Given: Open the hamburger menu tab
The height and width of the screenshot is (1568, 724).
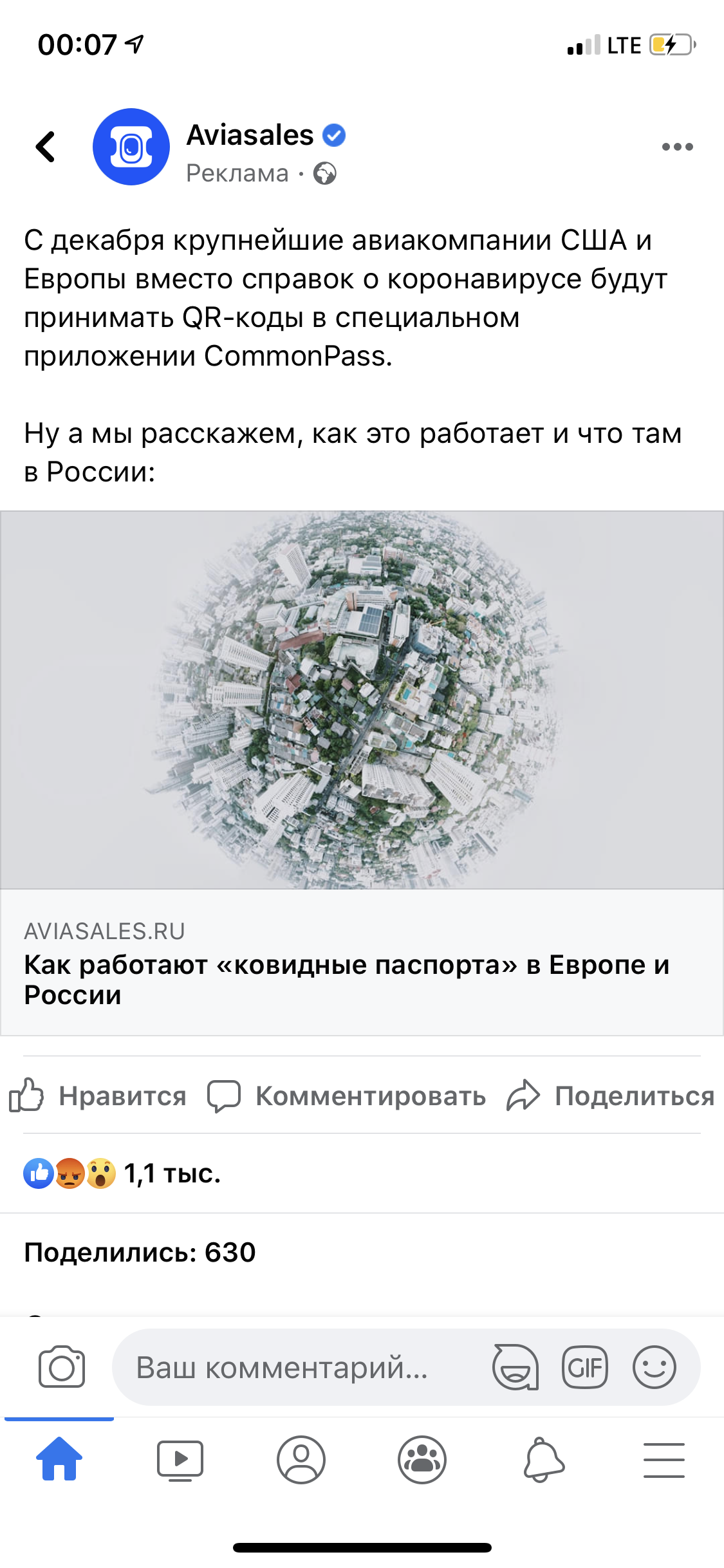Looking at the screenshot, I should point(664,1460).
